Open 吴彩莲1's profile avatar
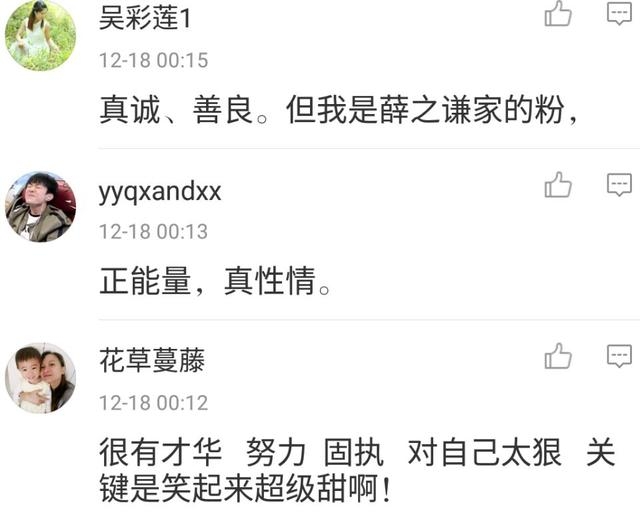This screenshot has height=523, width=640. point(41,34)
